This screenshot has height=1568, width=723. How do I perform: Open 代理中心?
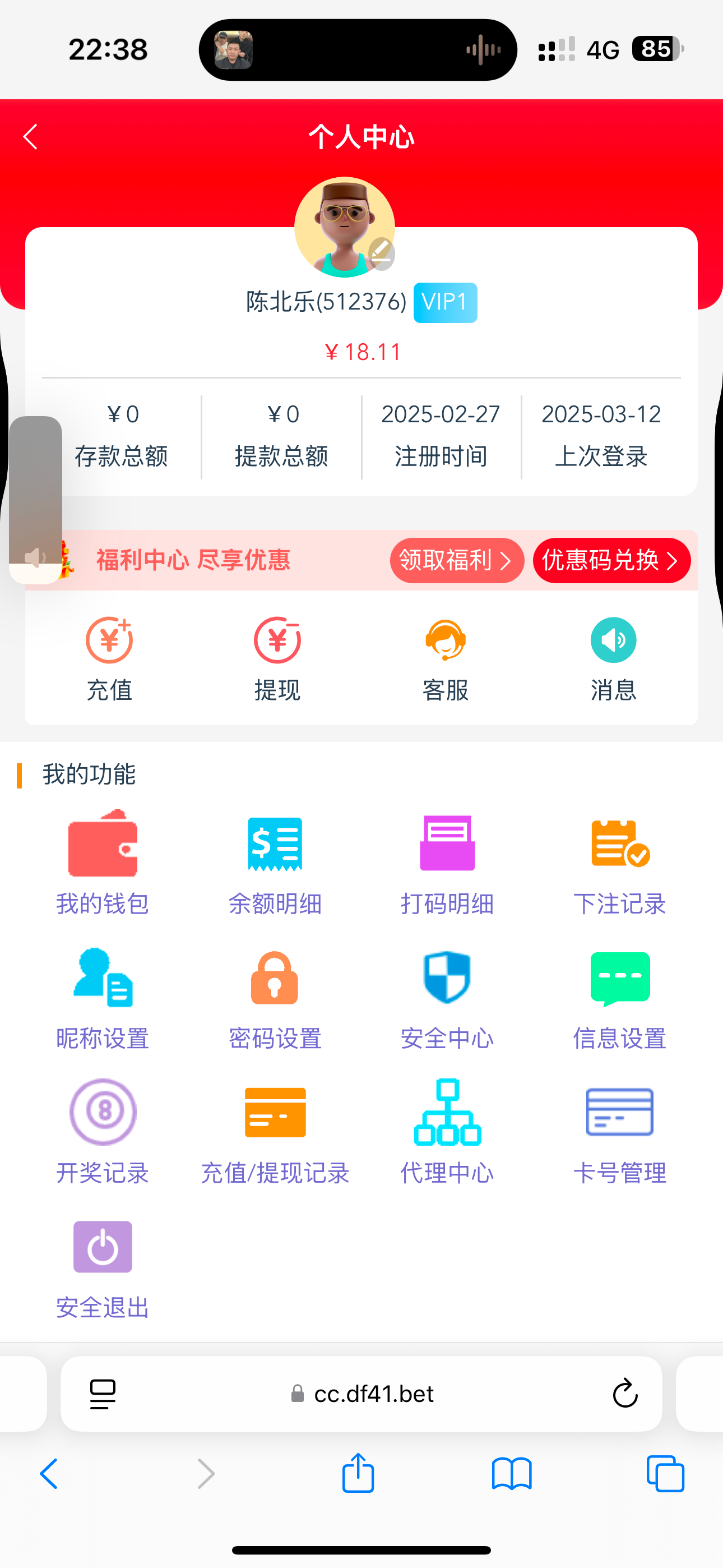447,1132
